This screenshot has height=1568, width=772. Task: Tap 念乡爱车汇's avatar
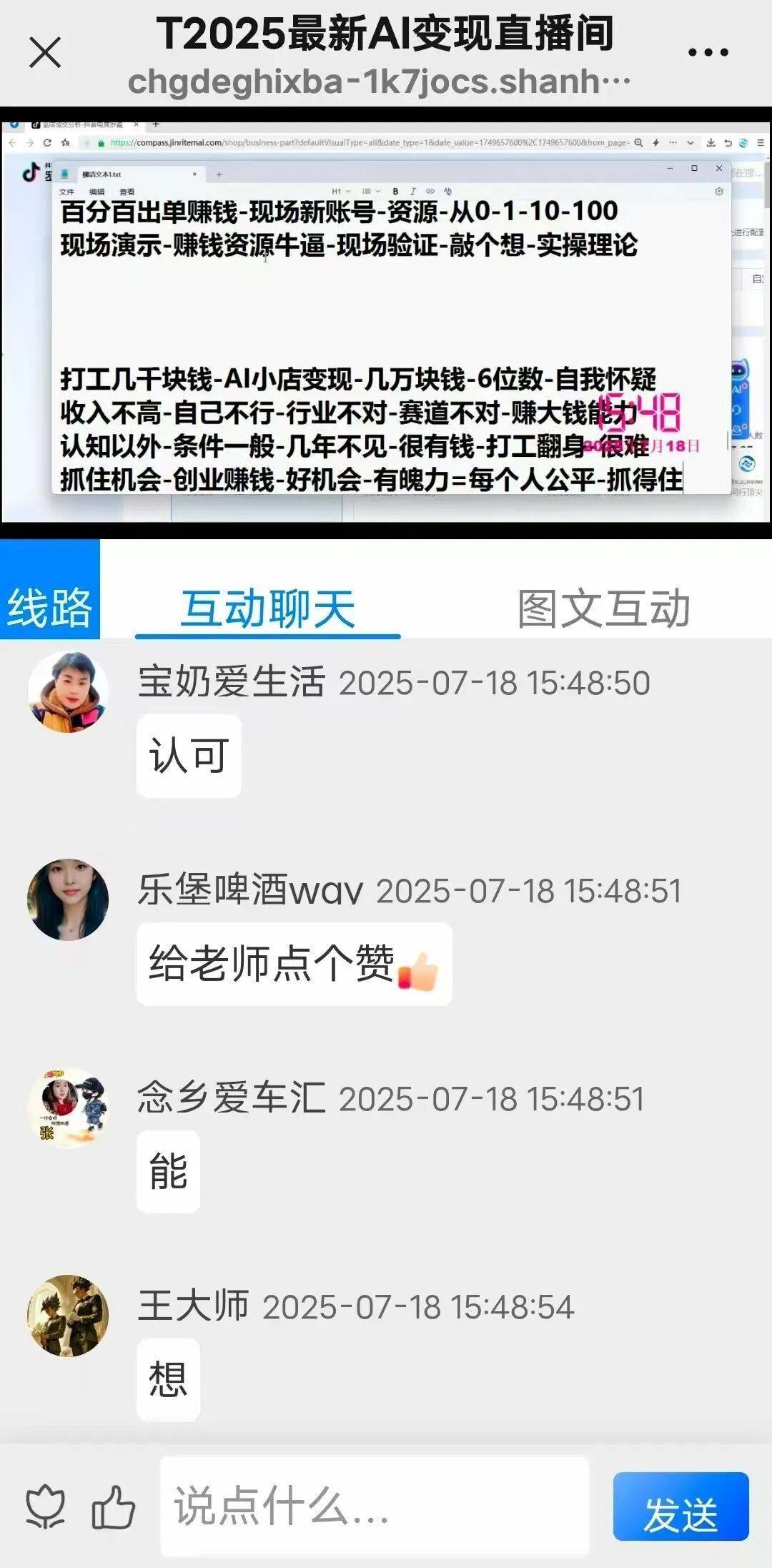[x=68, y=1108]
